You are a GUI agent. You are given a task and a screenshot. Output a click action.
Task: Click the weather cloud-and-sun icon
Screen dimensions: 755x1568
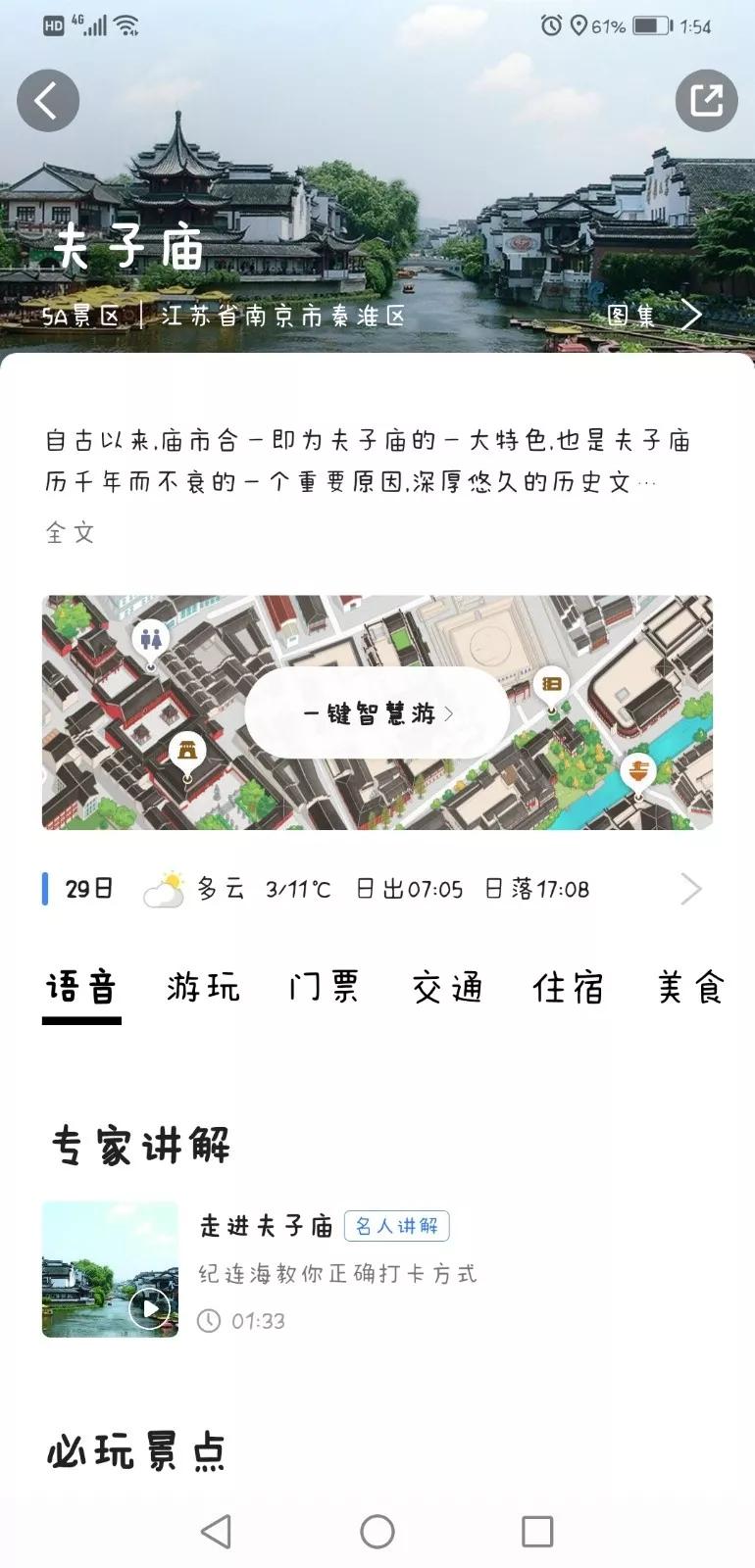pyautogui.click(x=165, y=888)
